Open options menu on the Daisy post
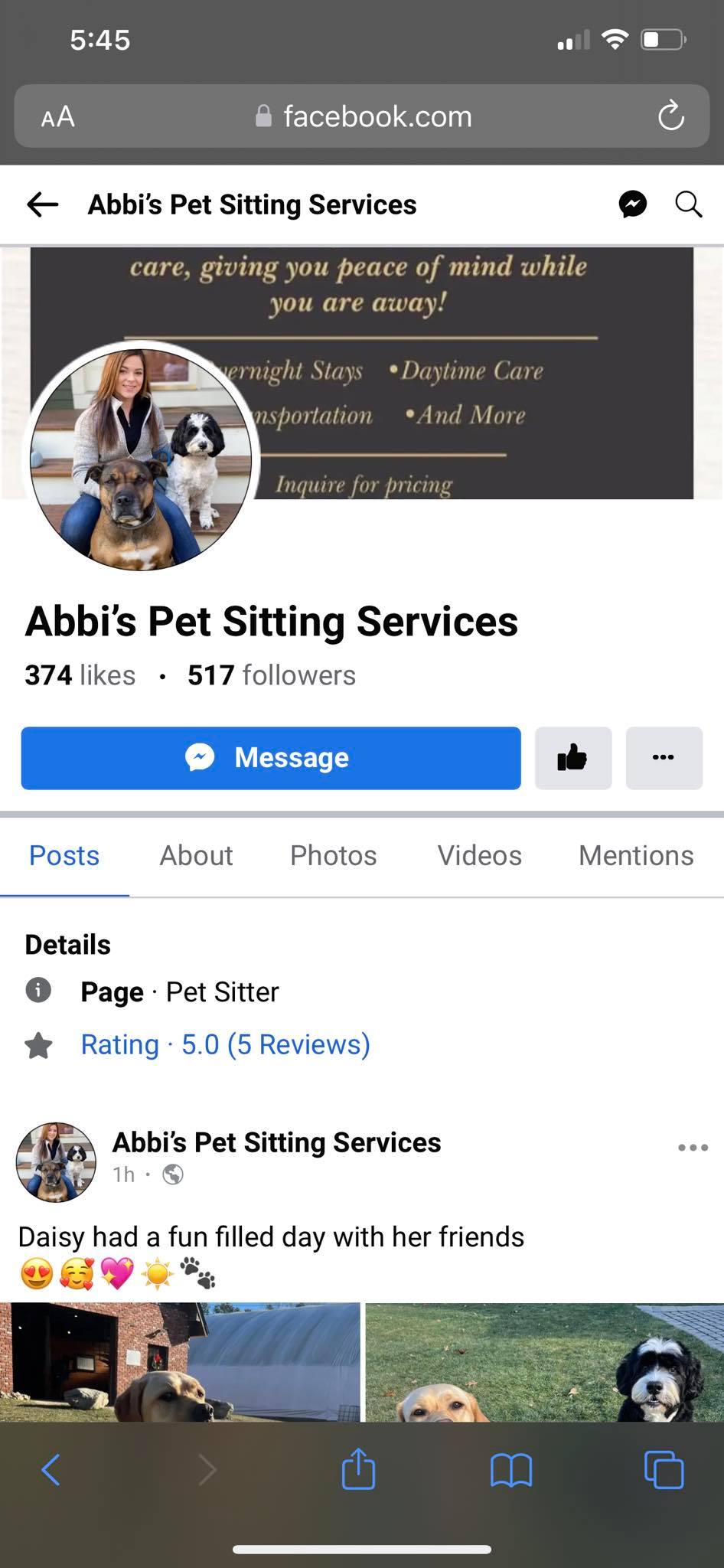The width and height of the screenshot is (724, 1568). 693,1148
